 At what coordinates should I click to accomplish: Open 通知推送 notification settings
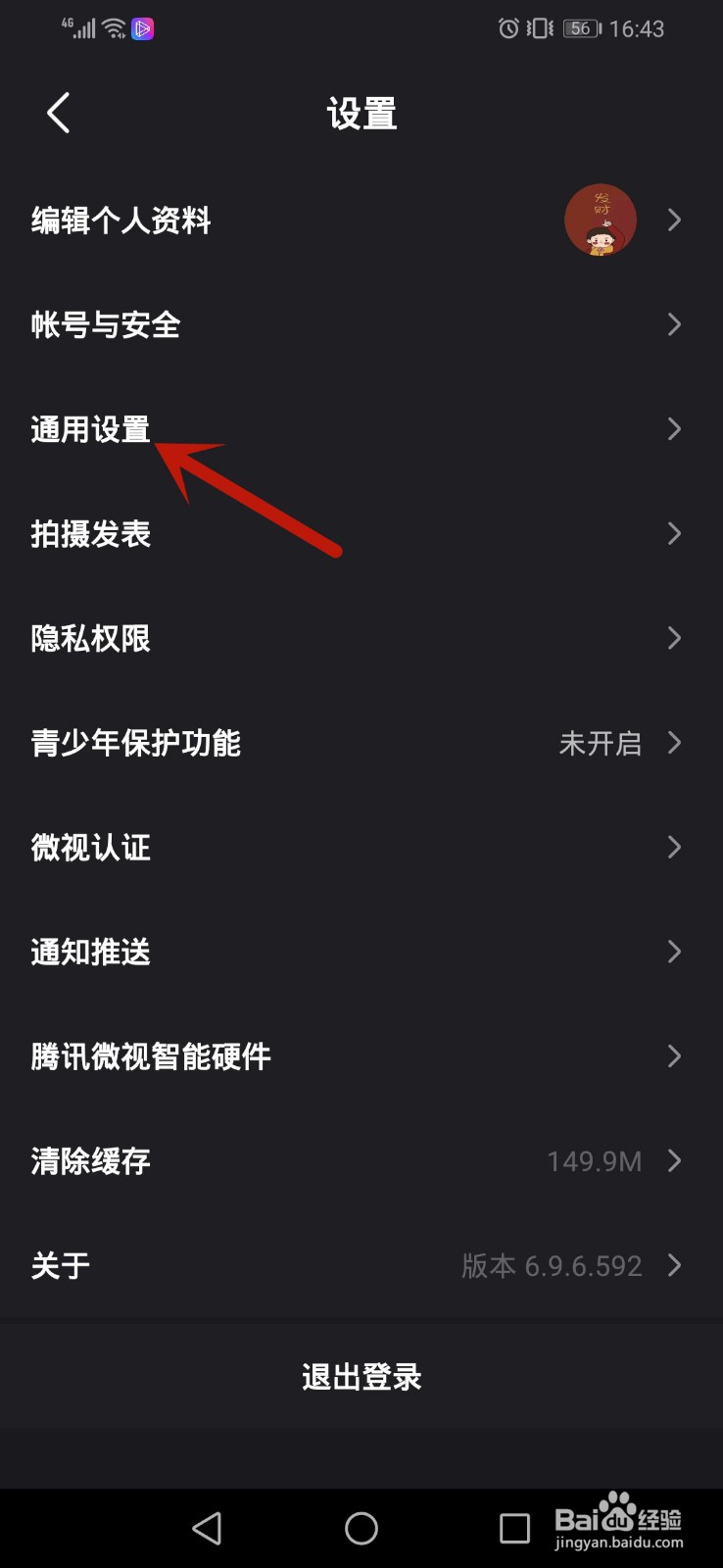click(x=361, y=952)
